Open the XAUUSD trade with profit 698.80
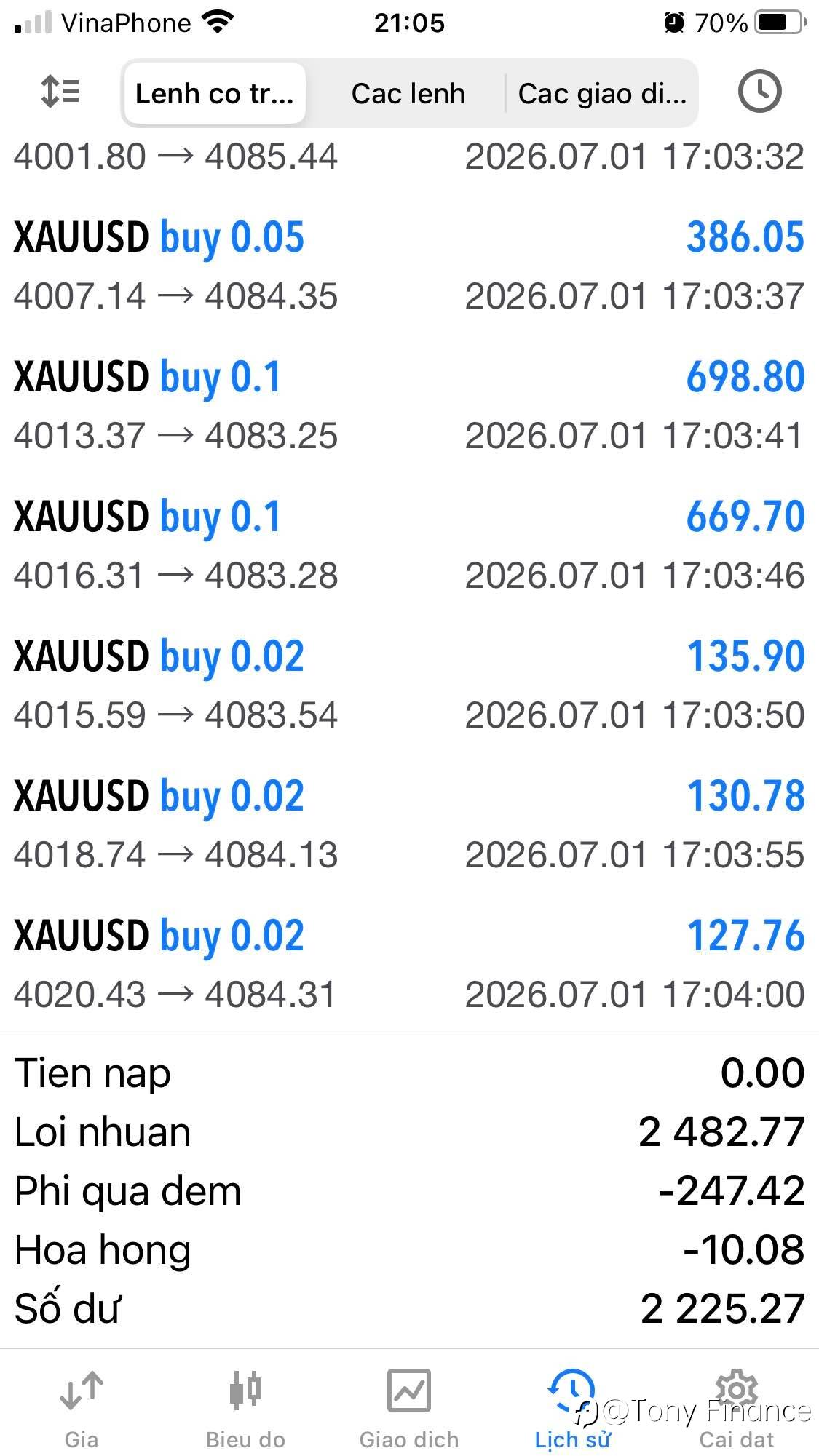 [409, 406]
